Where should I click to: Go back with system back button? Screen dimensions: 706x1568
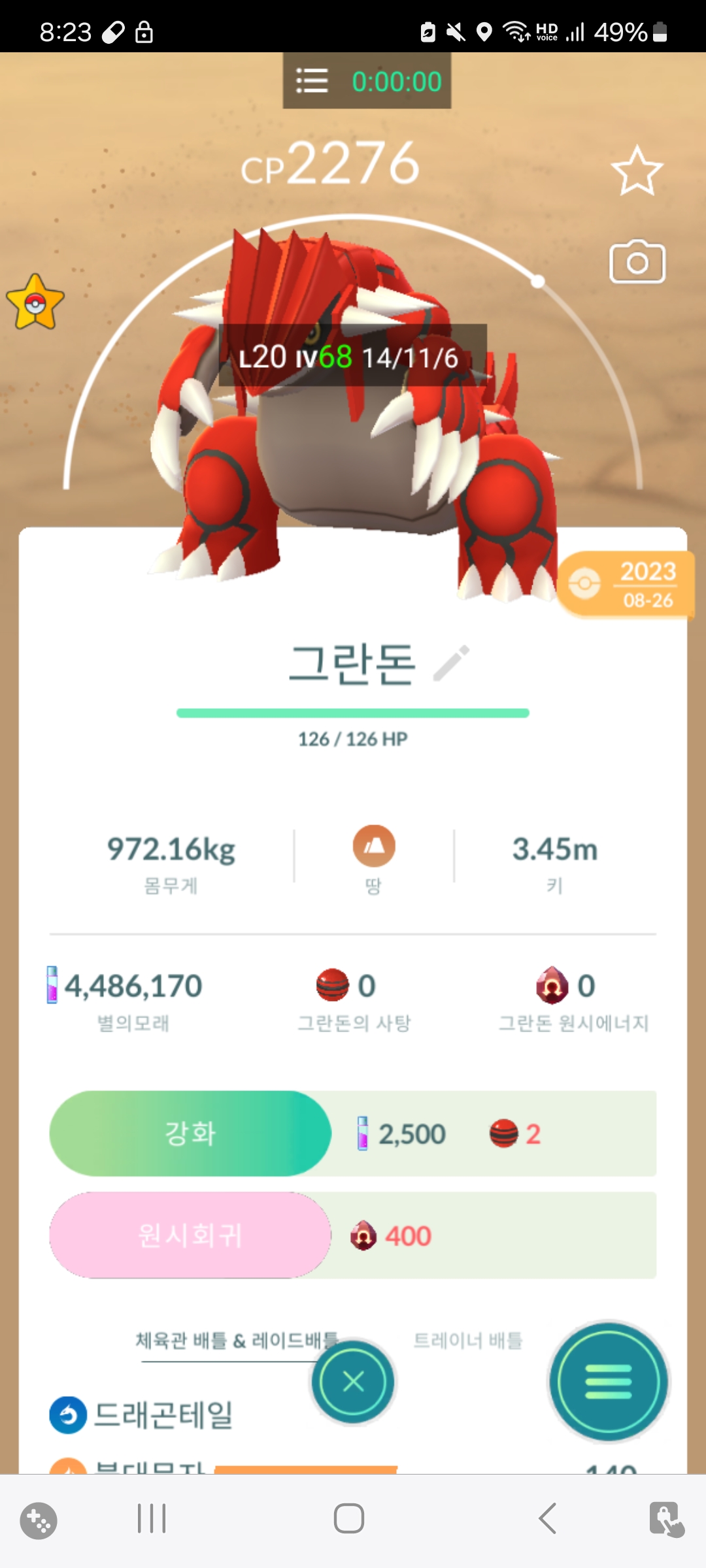[548, 1518]
